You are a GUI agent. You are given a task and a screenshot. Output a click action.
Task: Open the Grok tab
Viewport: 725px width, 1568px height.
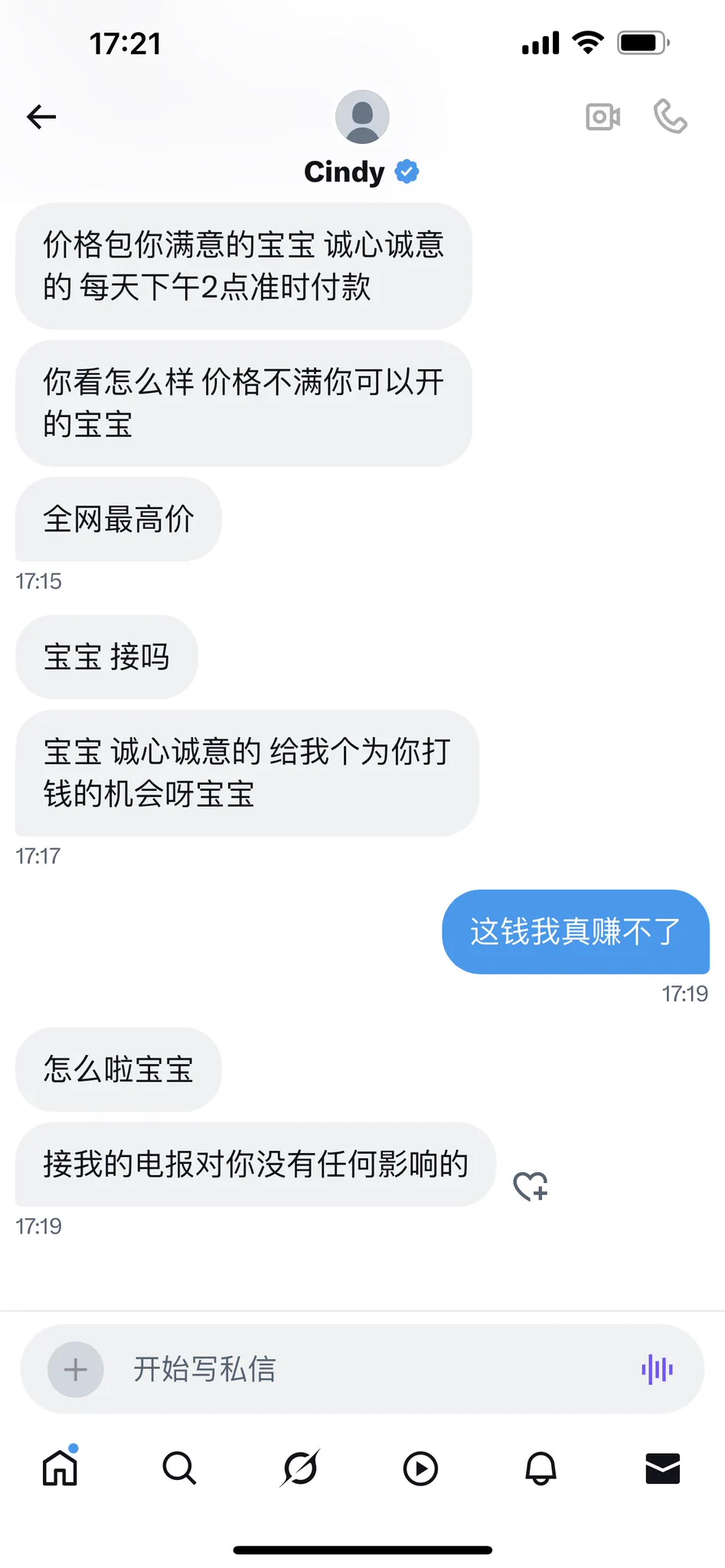pyautogui.click(x=300, y=1468)
